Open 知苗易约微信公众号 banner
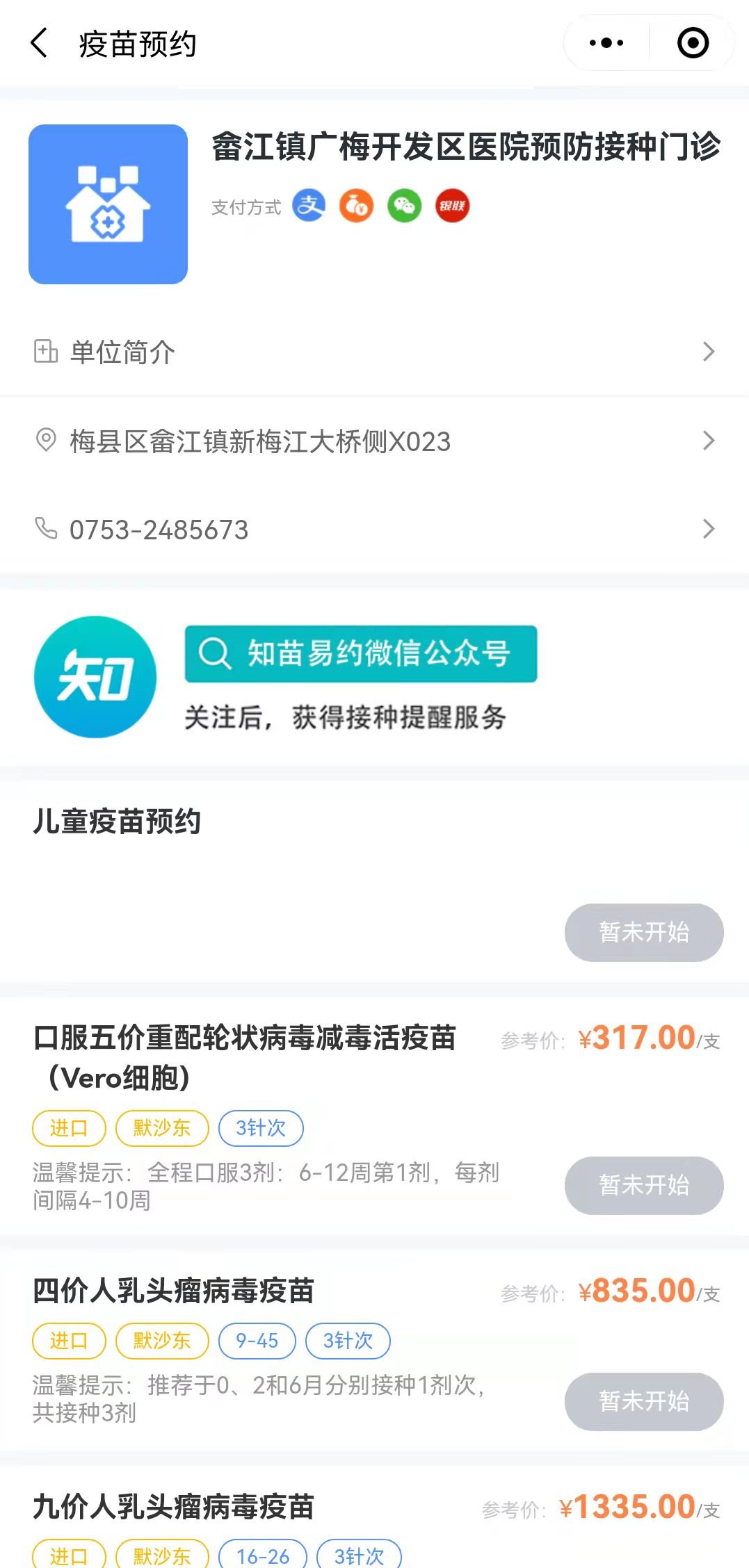Image resolution: width=749 pixels, height=1568 pixels. tap(360, 654)
